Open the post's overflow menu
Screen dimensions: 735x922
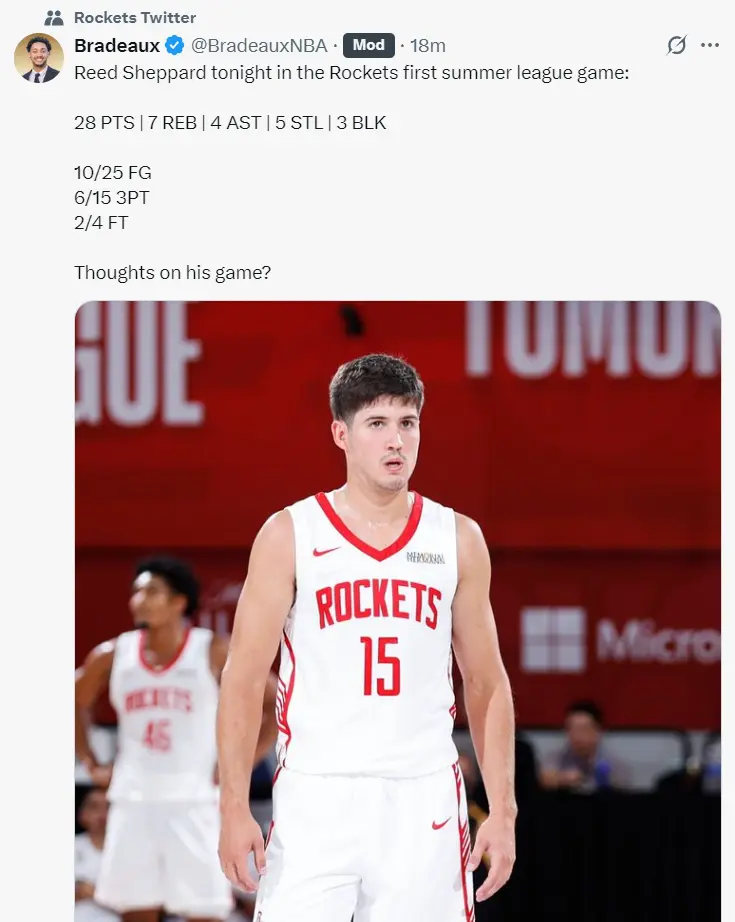coord(710,45)
